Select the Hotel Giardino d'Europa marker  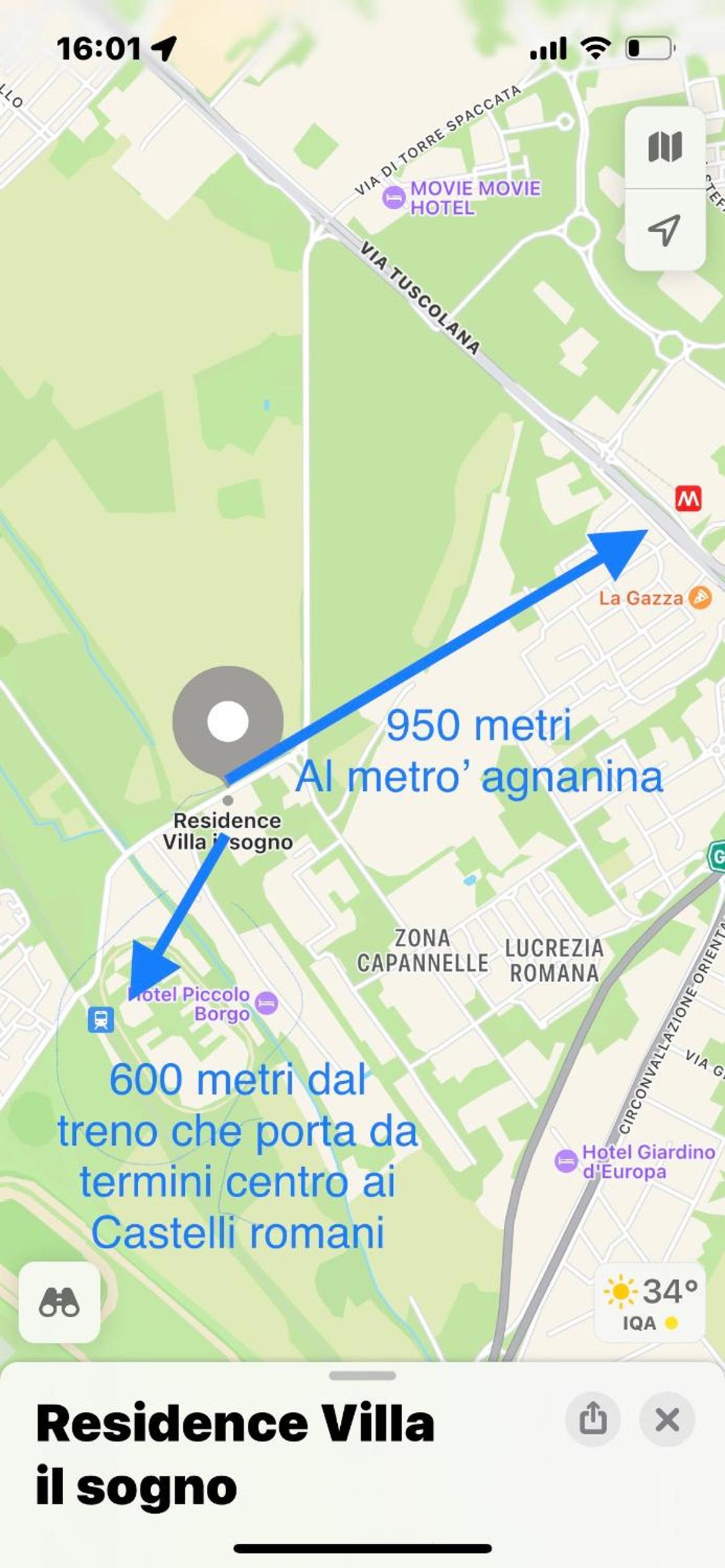[x=566, y=1161]
